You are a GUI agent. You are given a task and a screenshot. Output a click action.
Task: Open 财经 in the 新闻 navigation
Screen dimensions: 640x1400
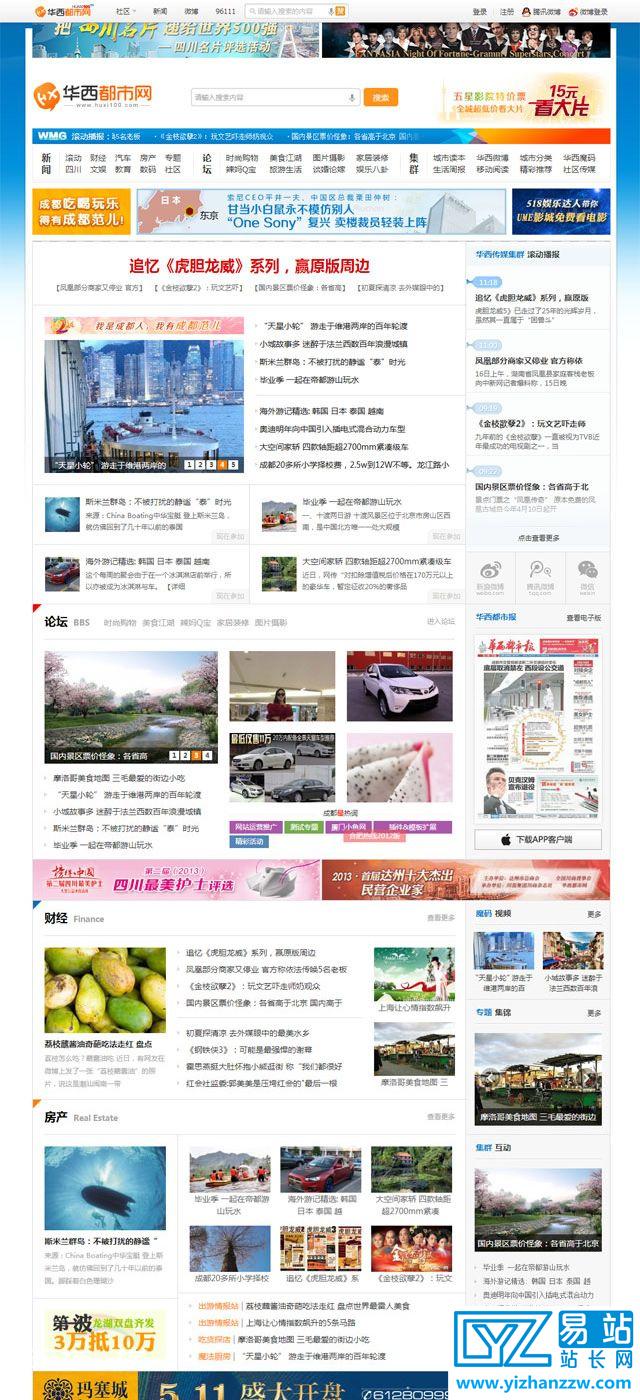click(98, 158)
